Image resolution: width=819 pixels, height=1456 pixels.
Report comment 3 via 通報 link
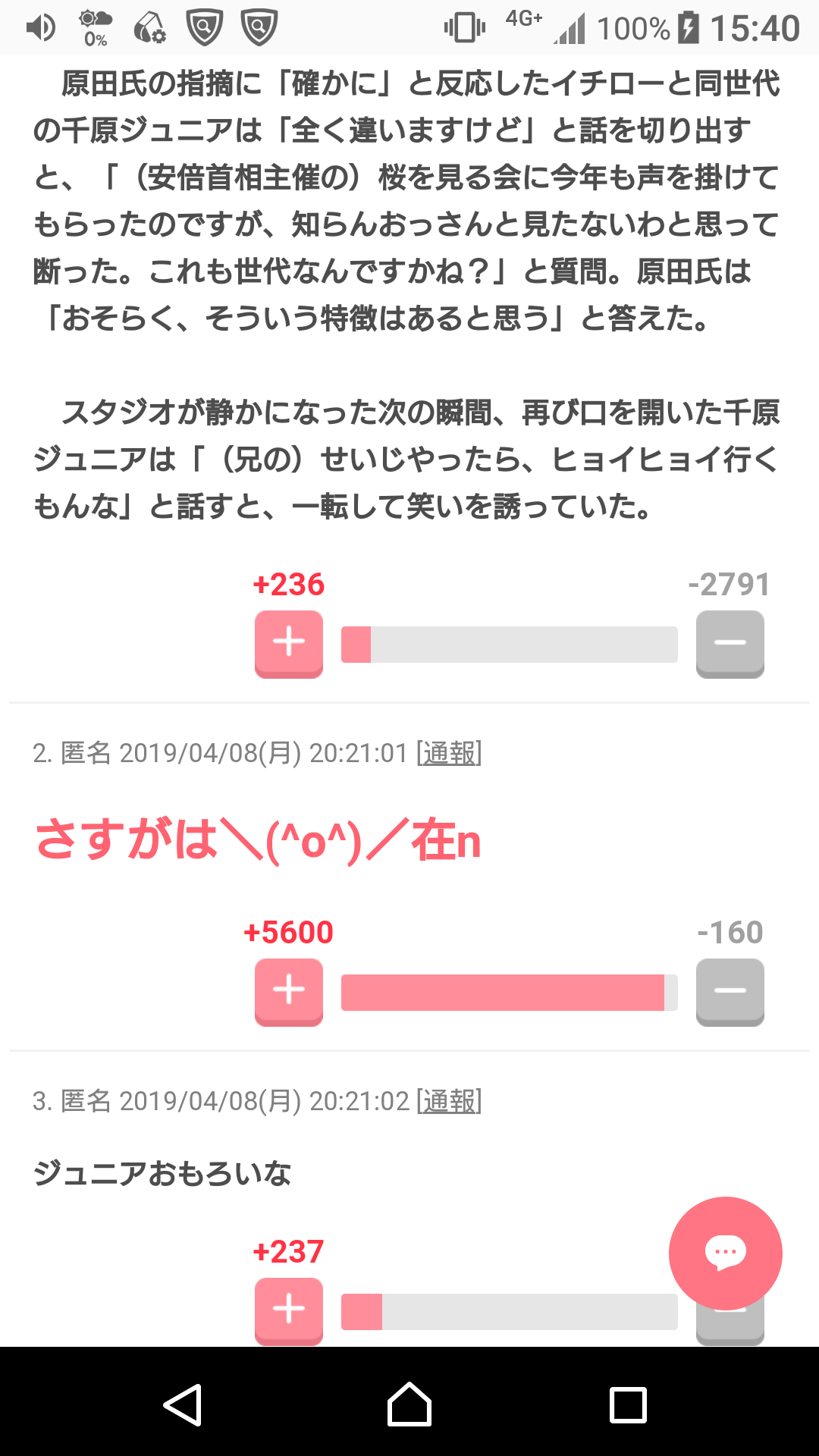[450, 1101]
